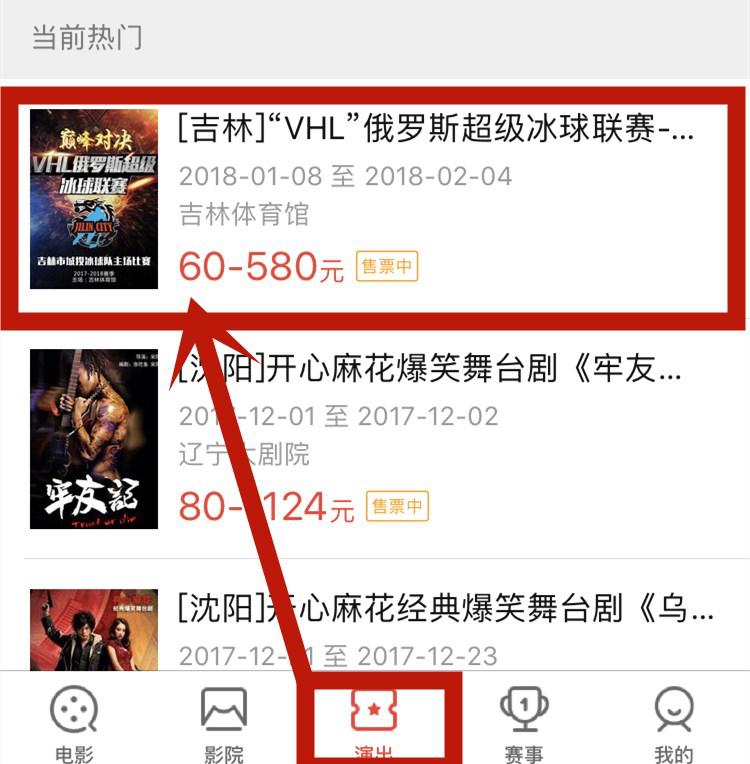Click the 60-580元 price text
This screenshot has width=750, height=764.
coord(258,268)
